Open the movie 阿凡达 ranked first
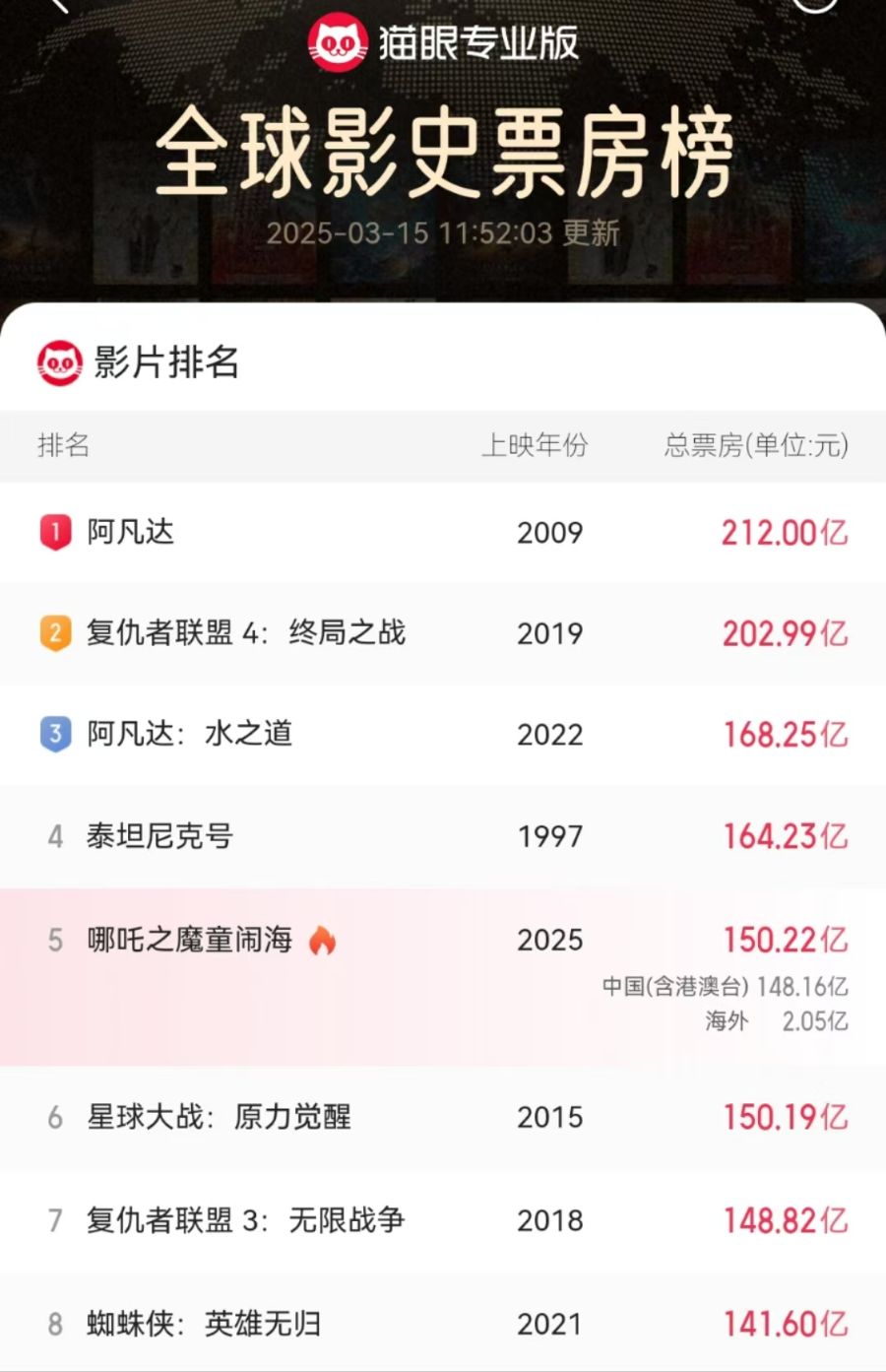 (x=131, y=533)
